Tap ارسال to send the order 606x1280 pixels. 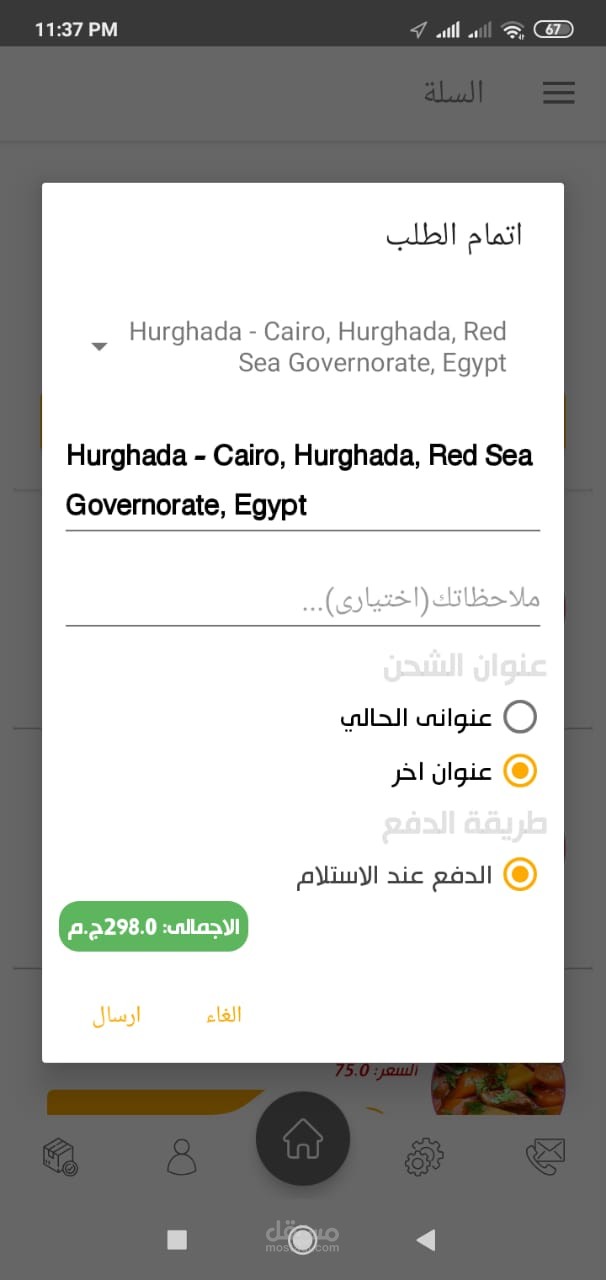tap(116, 1015)
